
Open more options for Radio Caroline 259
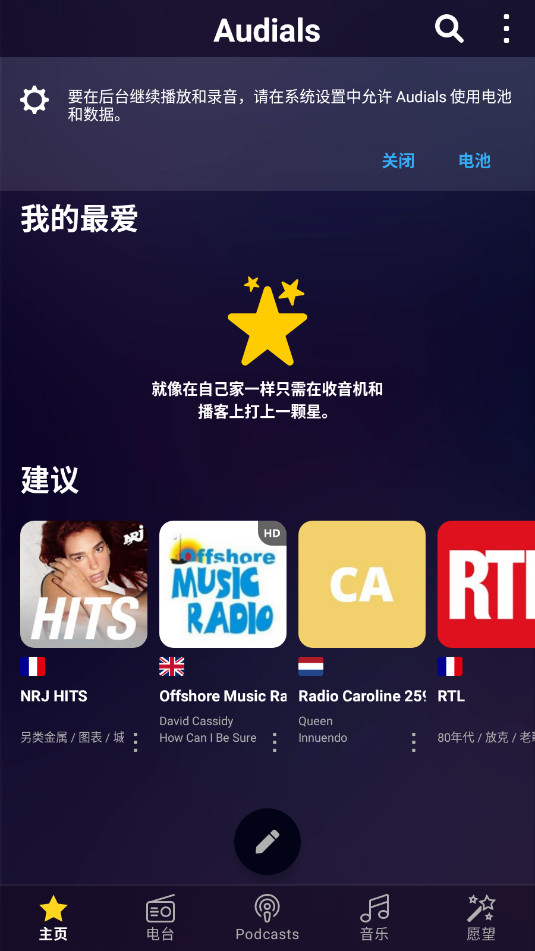point(414,742)
